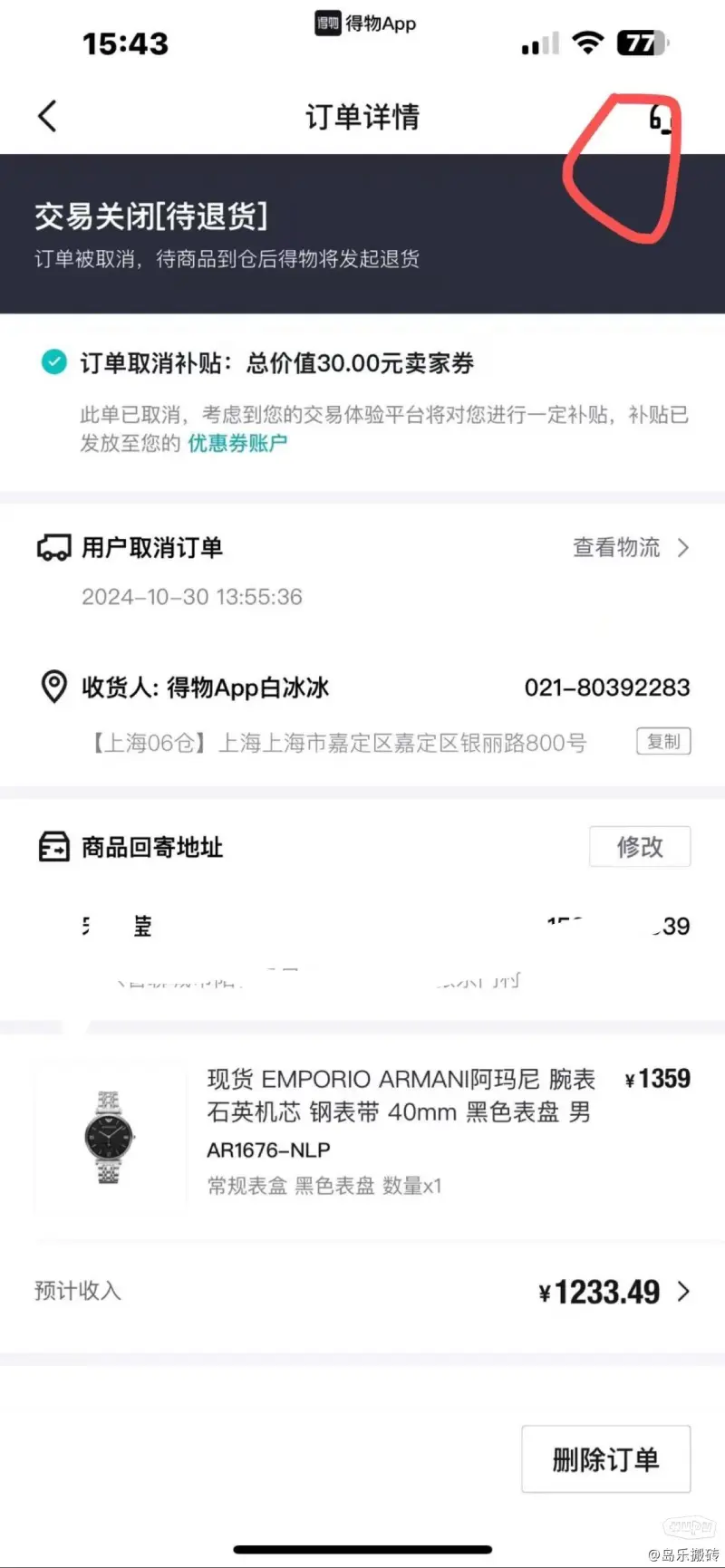
Task: Tap the phone number 021-80392283
Action: click(x=607, y=687)
